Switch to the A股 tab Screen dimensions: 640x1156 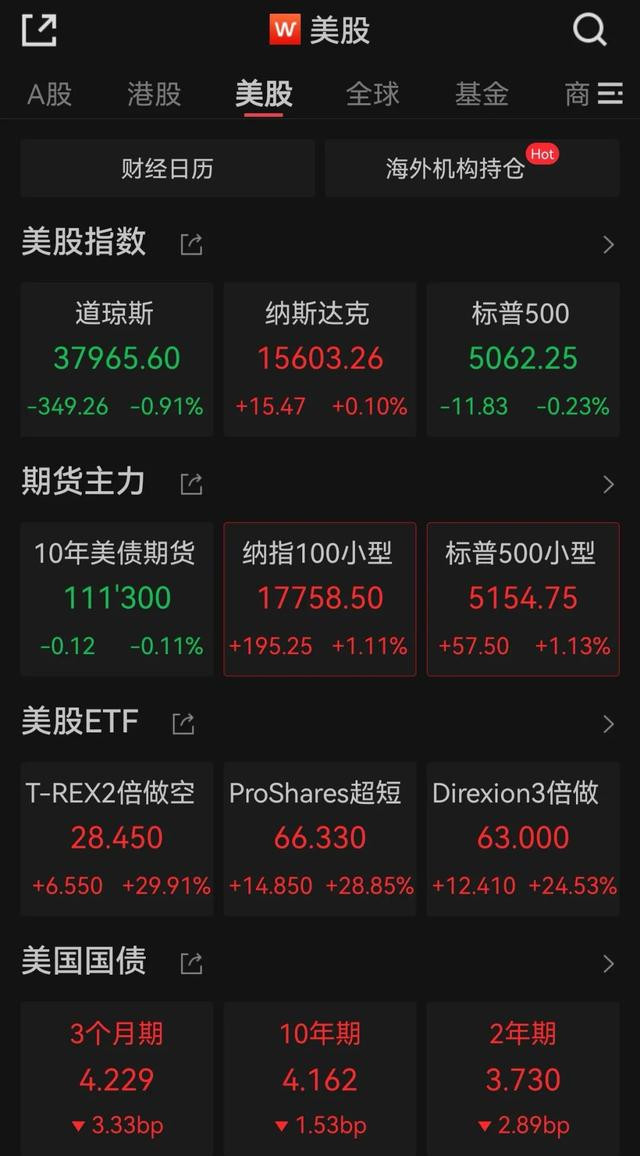49,94
